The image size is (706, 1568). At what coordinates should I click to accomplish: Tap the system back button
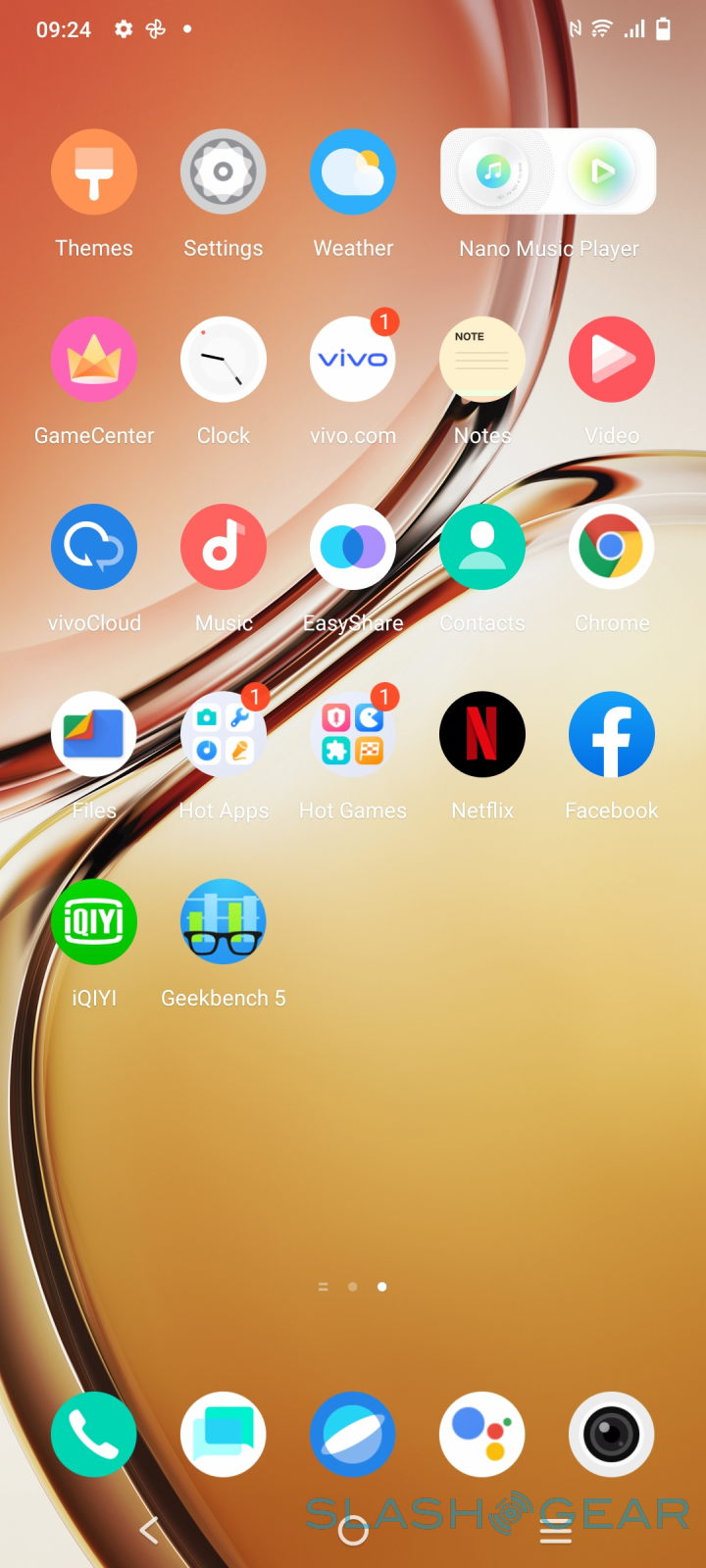[149, 1530]
